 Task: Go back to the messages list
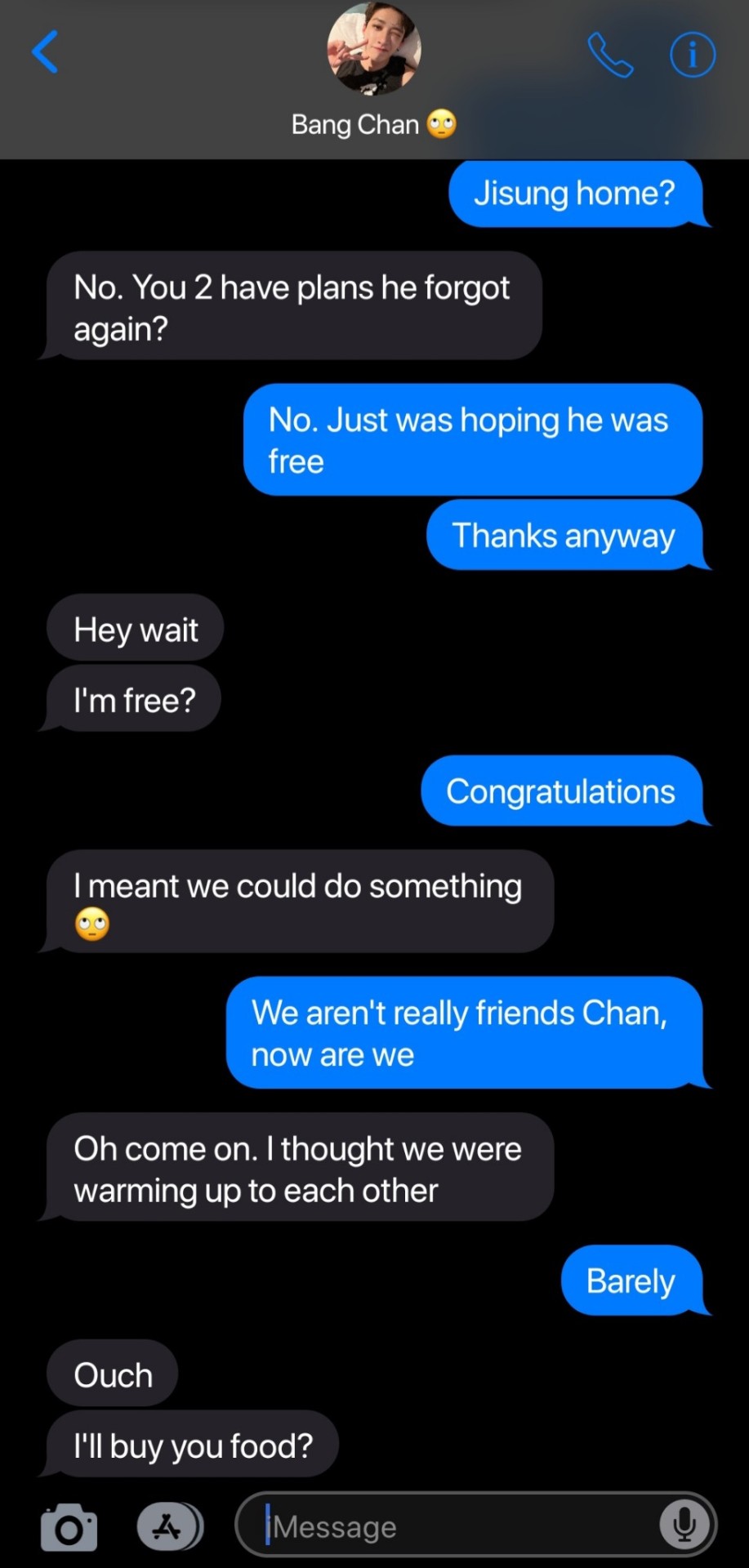[46, 52]
